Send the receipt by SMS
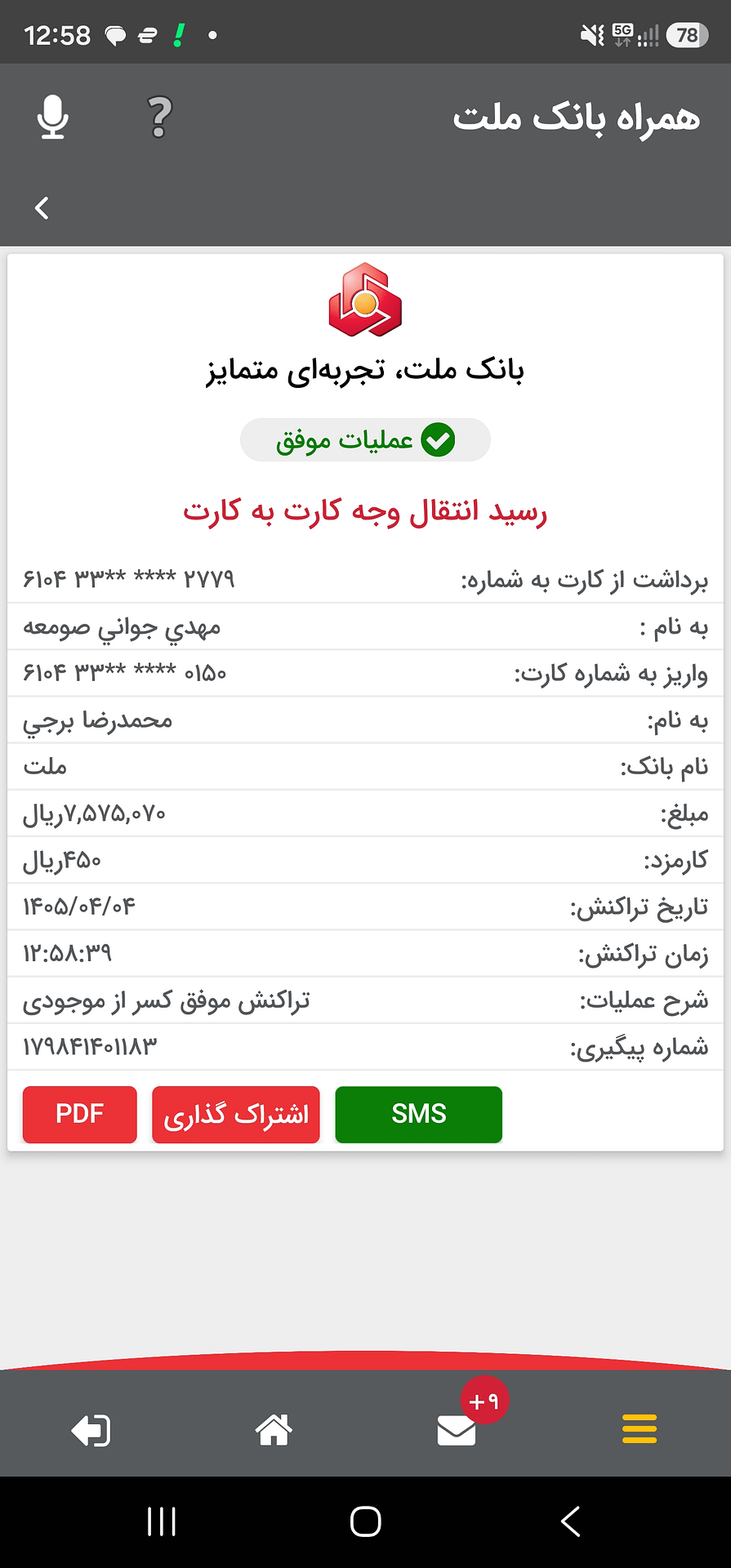The image size is (731, 1568). 418,1114
